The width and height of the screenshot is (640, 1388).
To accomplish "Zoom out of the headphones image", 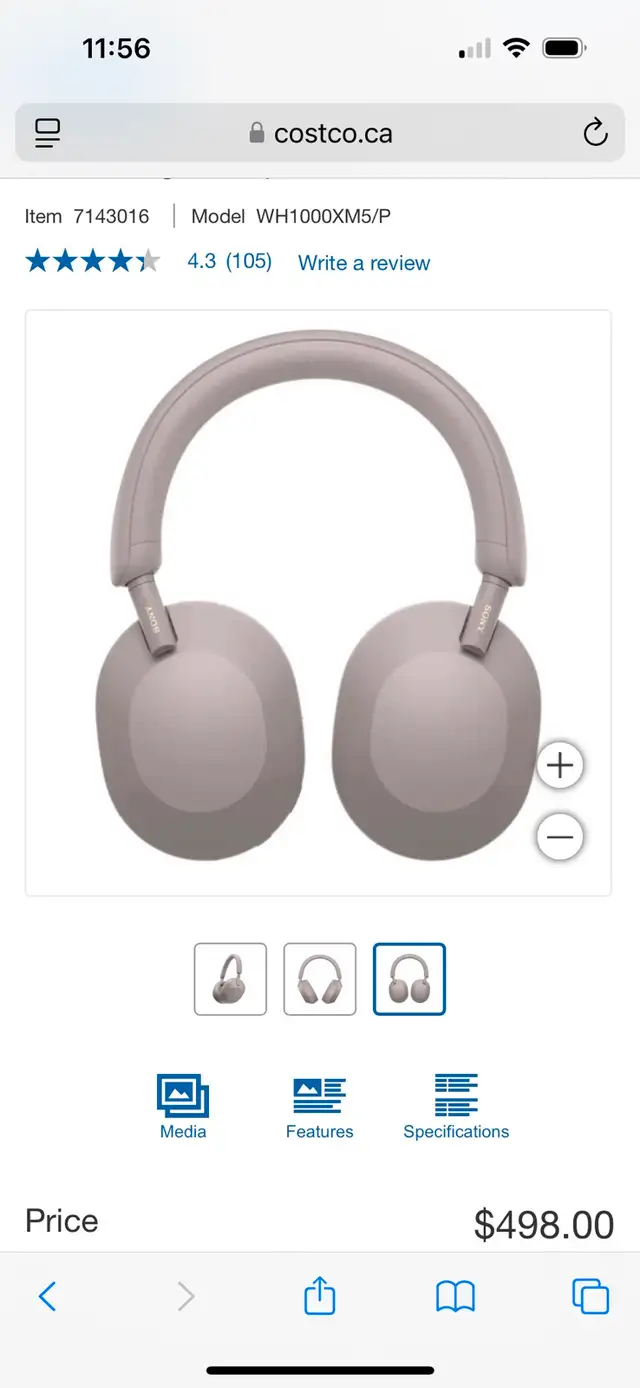I will 560,837.
